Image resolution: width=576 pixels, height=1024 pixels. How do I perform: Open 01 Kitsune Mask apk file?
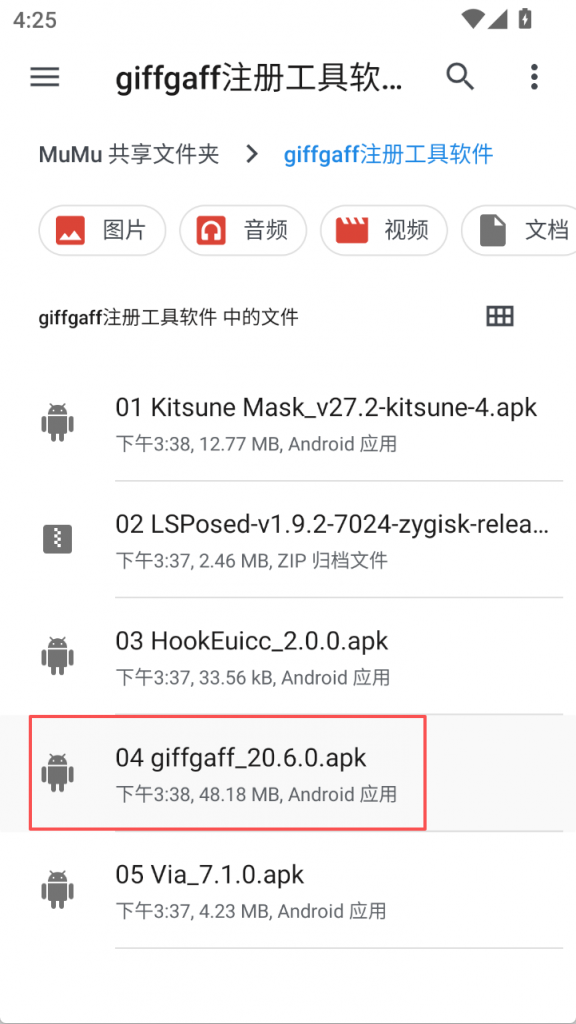(x=288, y=423)
